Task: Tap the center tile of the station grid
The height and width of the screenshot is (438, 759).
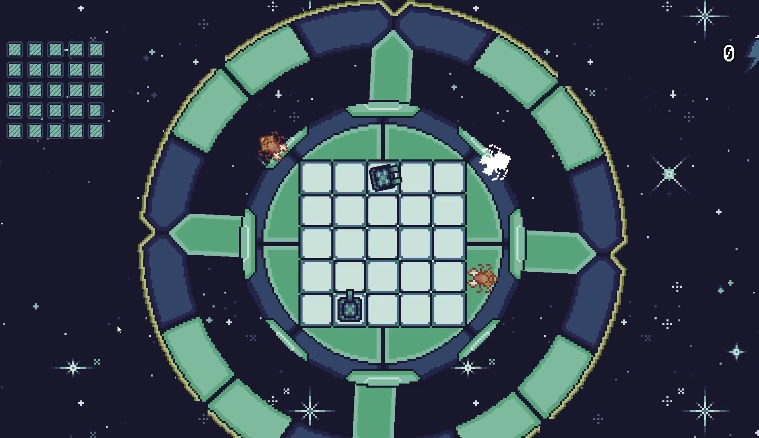Action: click(383, 243)
